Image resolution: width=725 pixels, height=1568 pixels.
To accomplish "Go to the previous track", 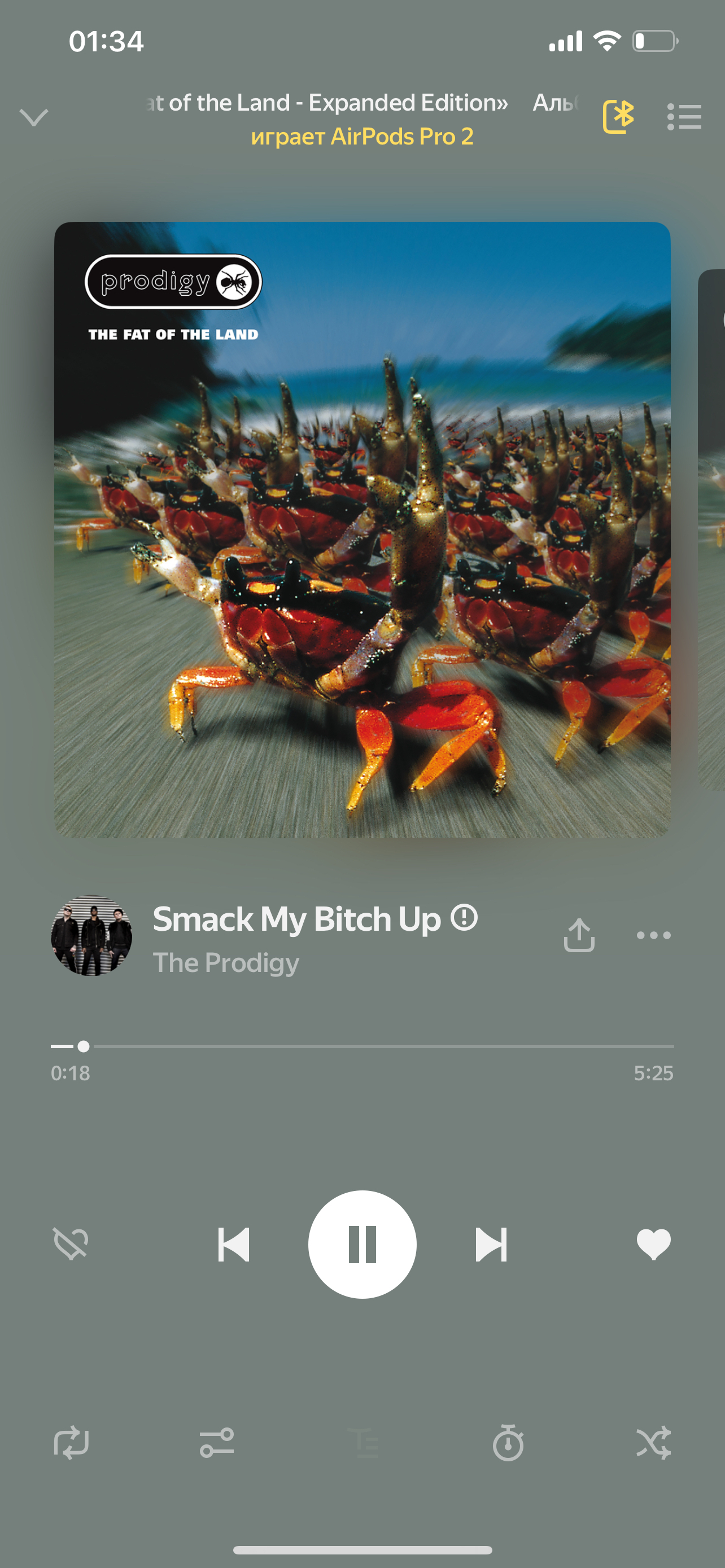I will [x=234, y=1244].
